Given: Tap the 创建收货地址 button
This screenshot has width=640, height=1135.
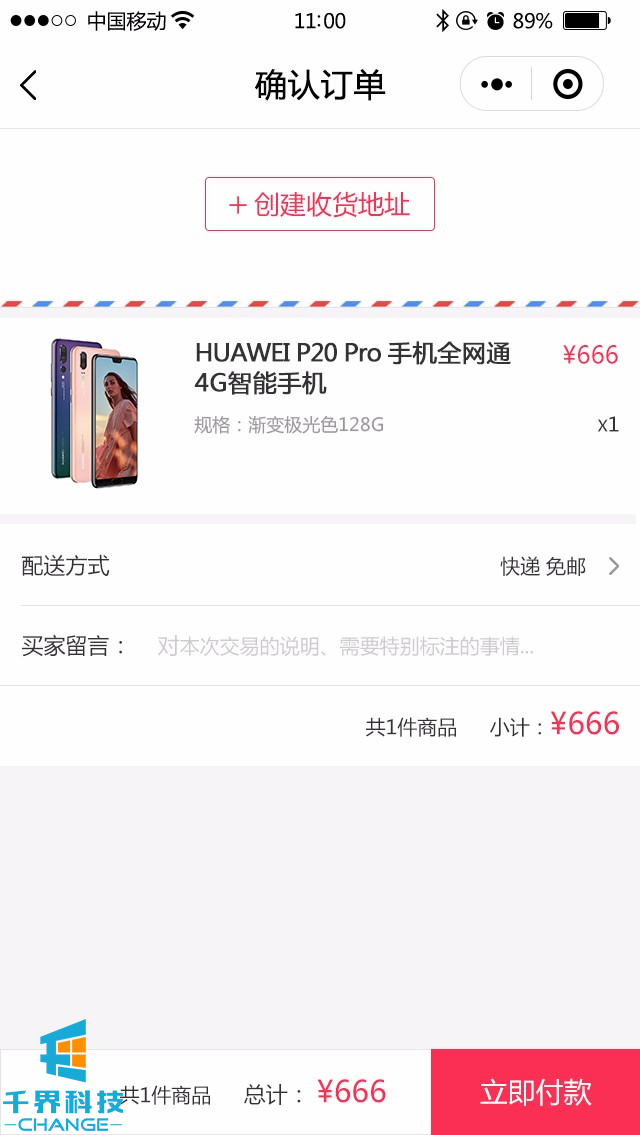Looking at the screenshot, I should click(320, 204).
